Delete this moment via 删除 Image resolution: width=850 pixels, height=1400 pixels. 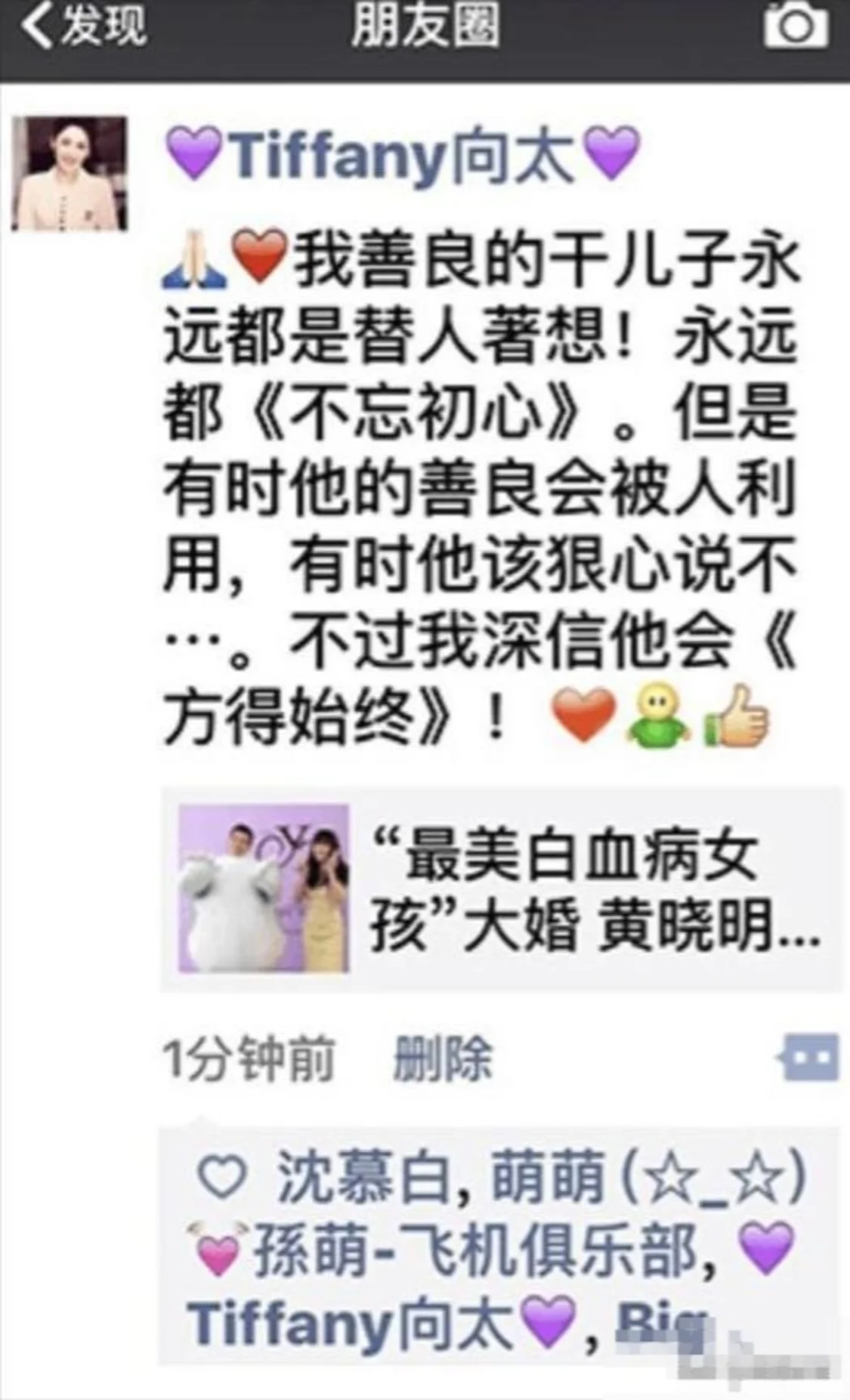coord(443,1058)
